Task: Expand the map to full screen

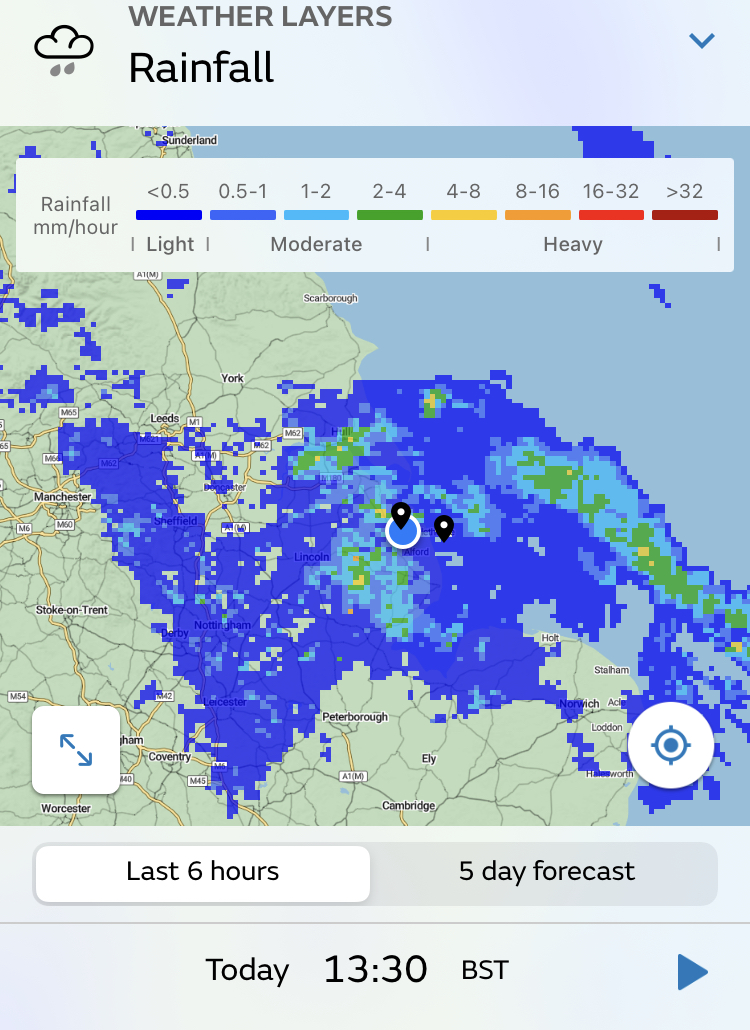Action: click(x=76, y=750)
